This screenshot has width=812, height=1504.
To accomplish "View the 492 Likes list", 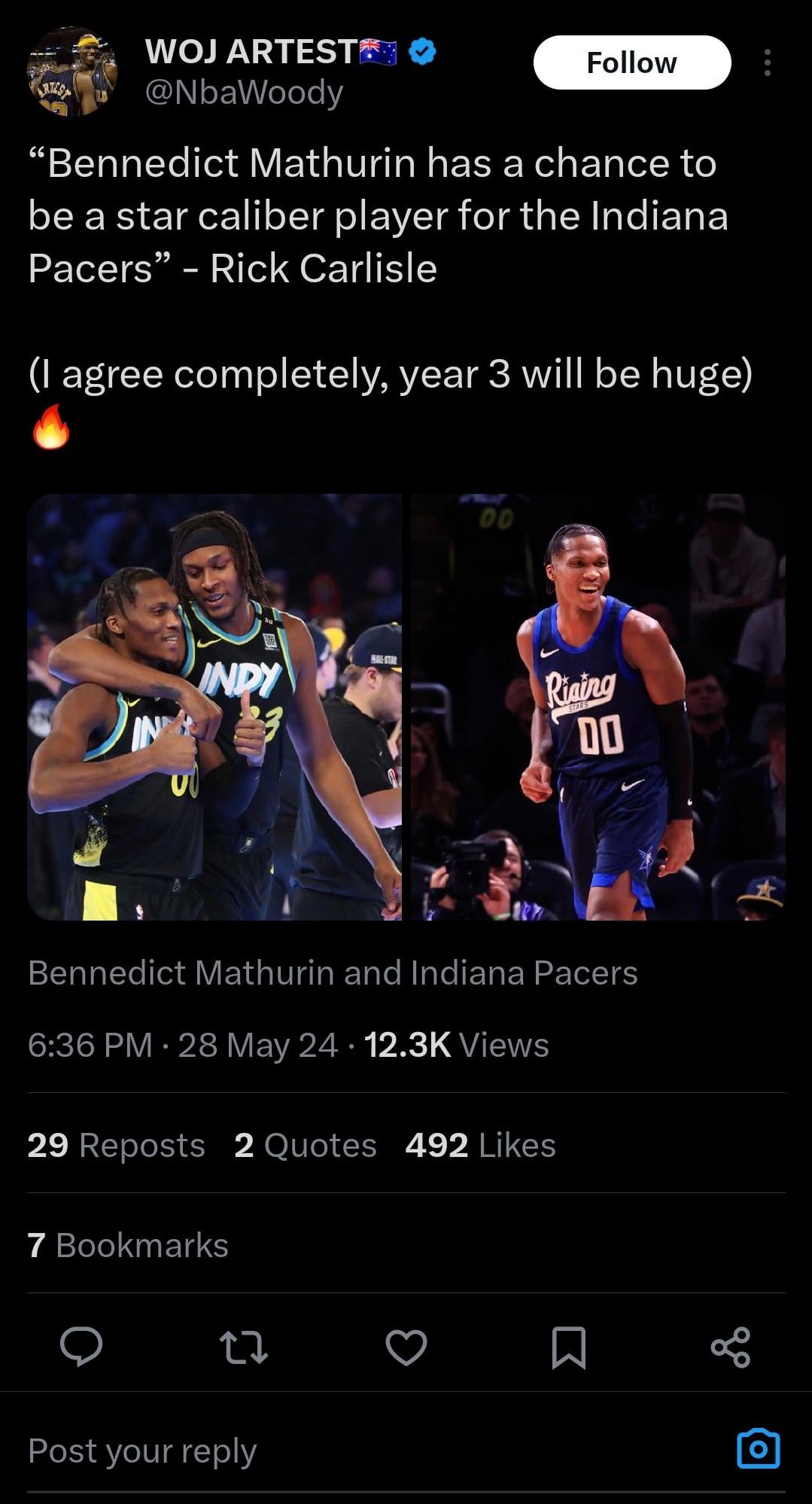I will click(x=480, y=1145).
